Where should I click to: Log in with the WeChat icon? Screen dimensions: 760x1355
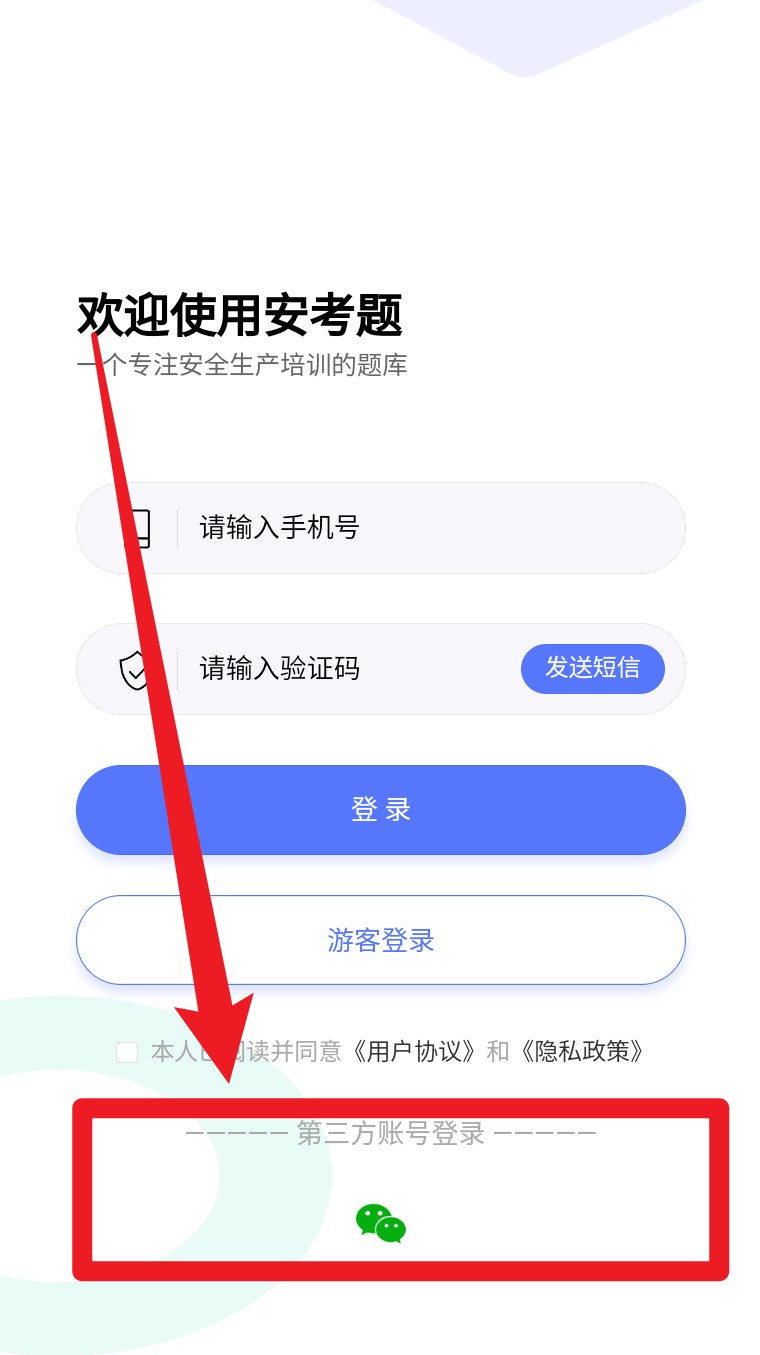381,1224
